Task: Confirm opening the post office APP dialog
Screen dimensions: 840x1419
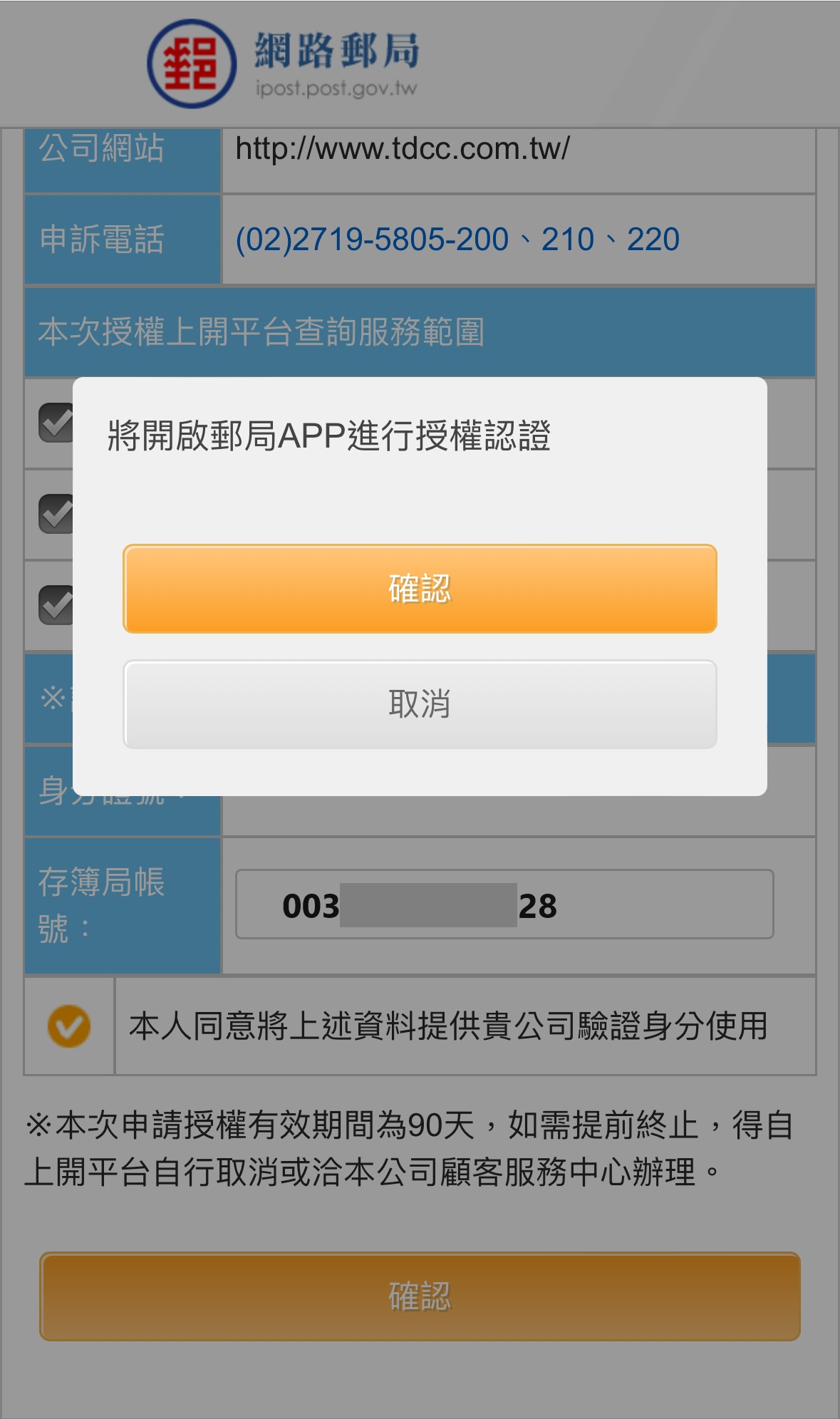Action: click(420, 589)
